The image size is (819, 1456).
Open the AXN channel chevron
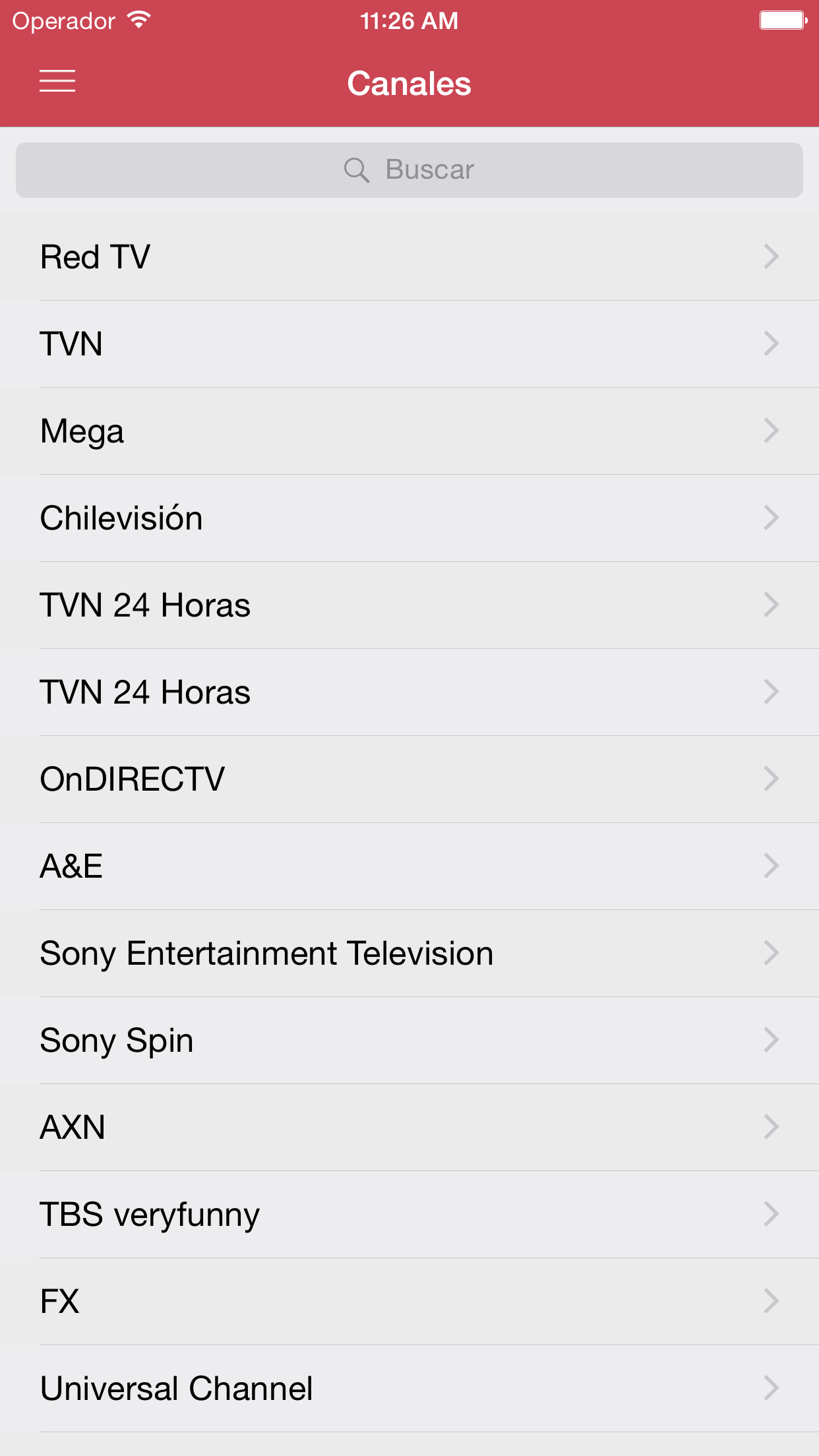770,1127
